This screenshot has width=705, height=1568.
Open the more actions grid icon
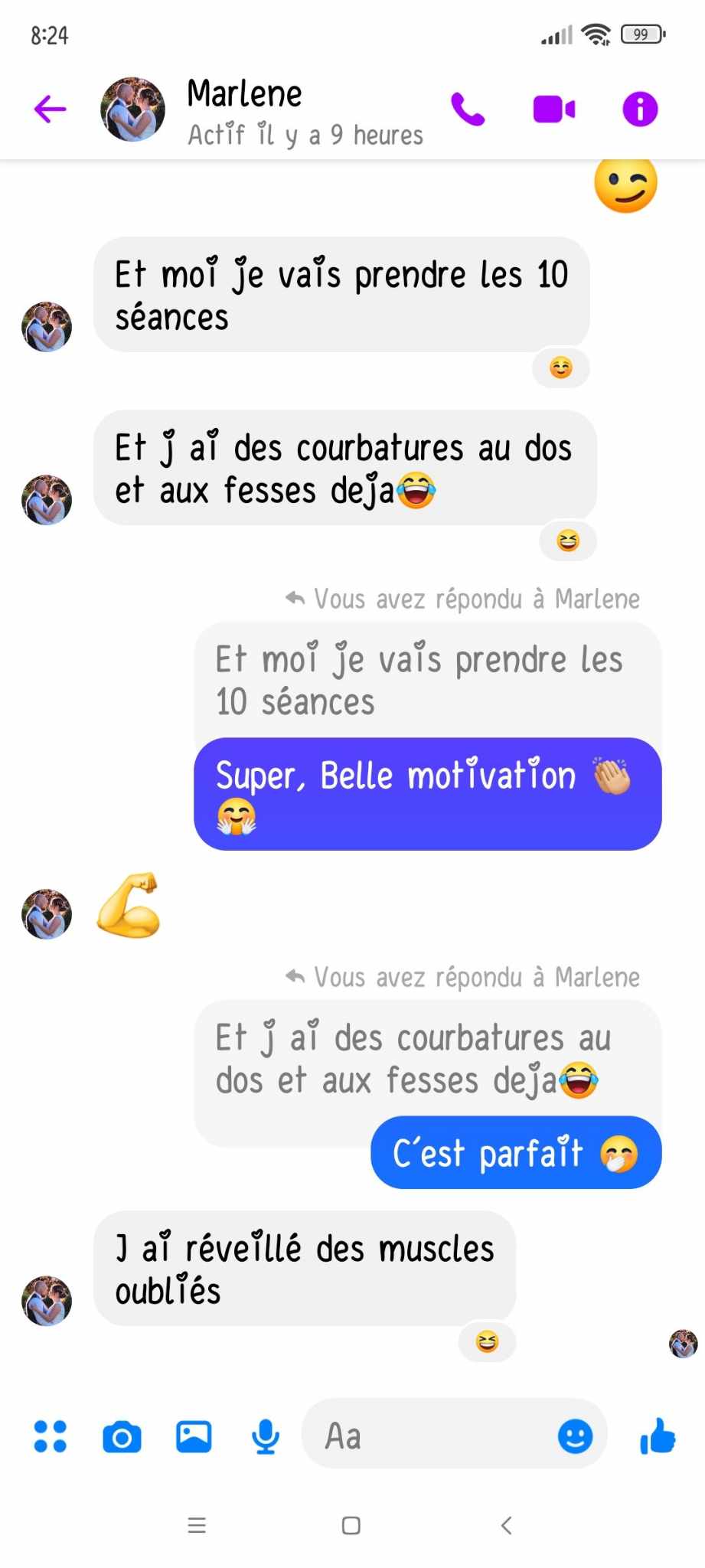click(51, 1436)
